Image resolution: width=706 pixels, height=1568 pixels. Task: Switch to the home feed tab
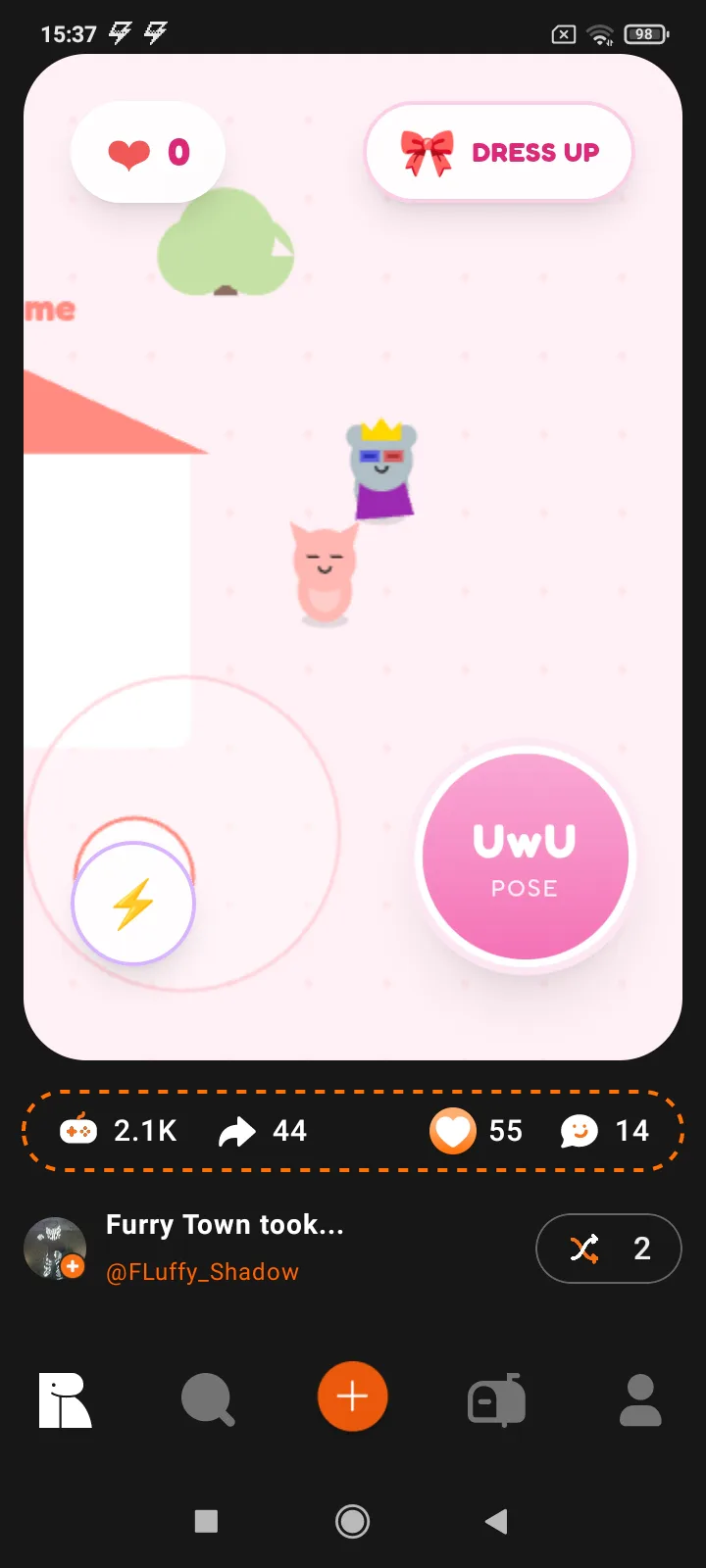point(65,1399)
